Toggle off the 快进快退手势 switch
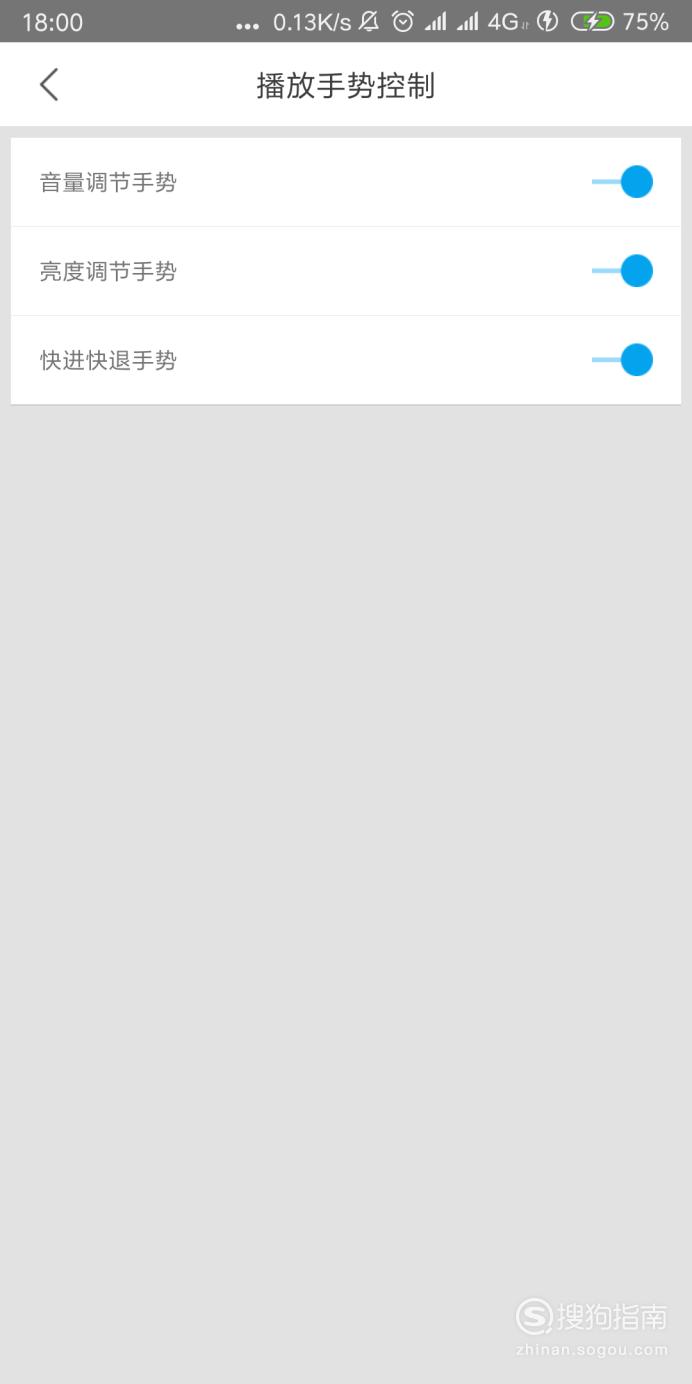692x1384 pixels. (x=622, y=360)
